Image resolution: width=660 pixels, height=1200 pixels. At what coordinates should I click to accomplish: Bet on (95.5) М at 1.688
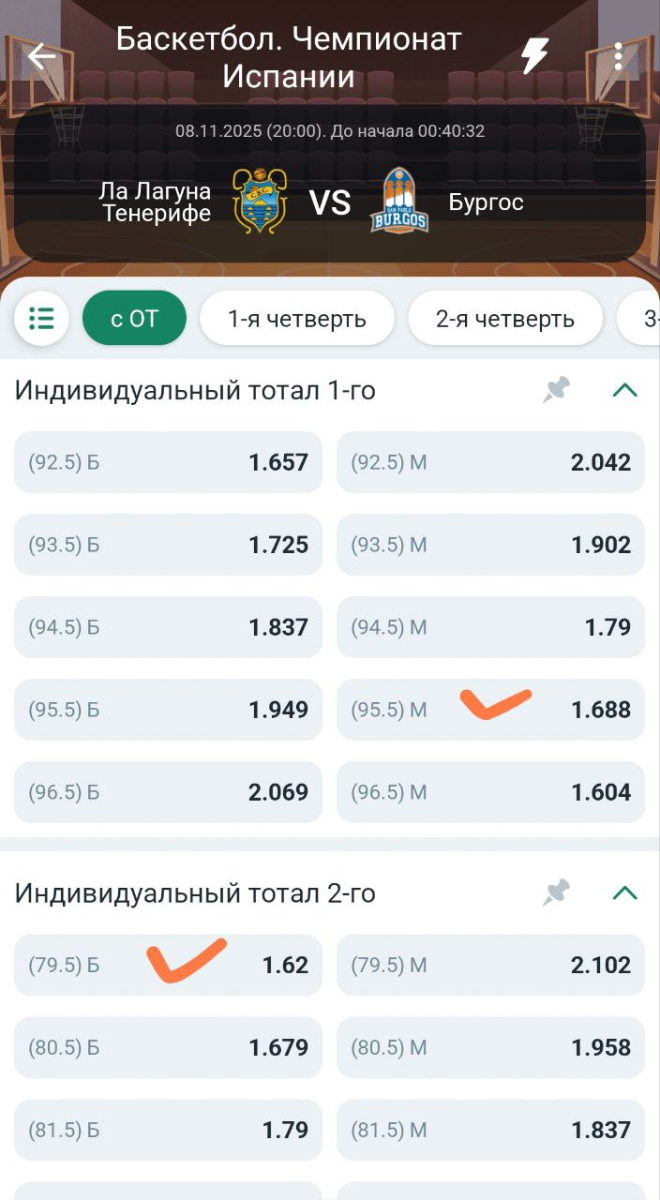click(x=490, y=710)
